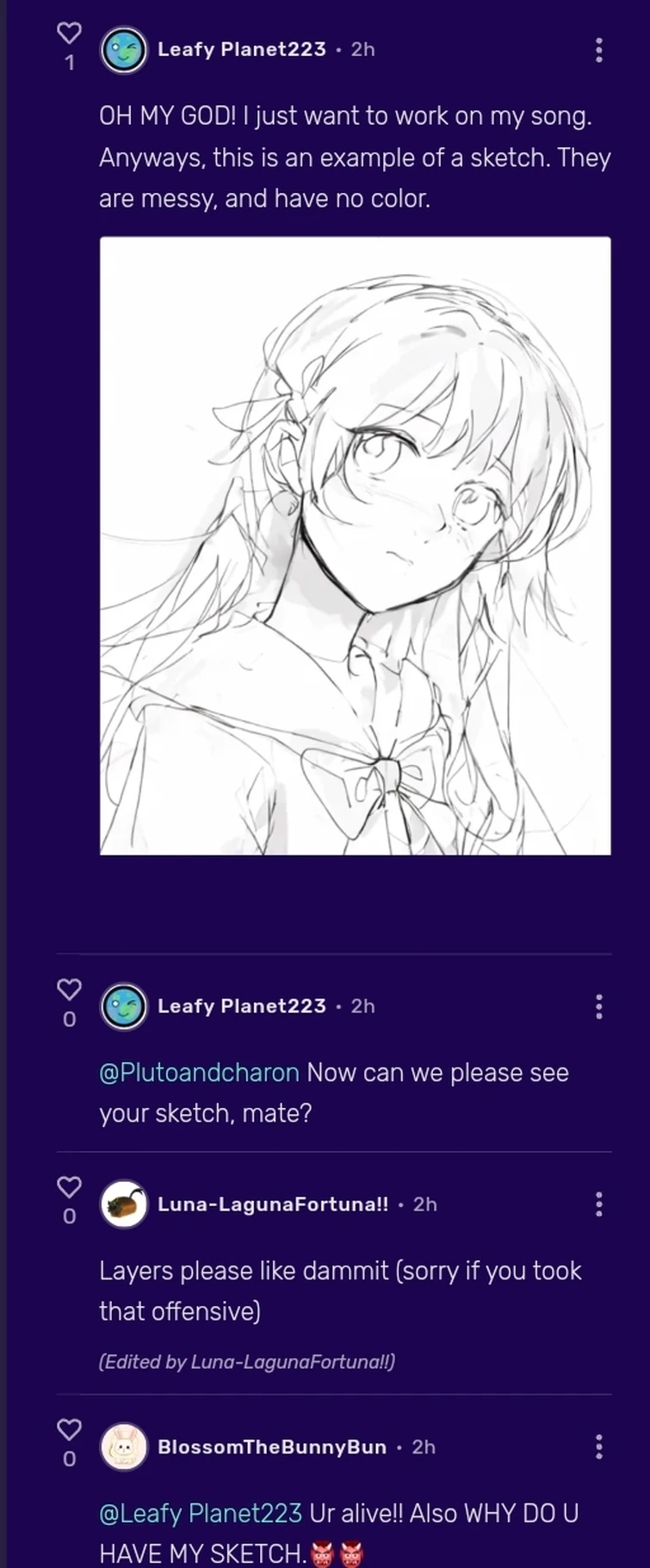Like Leafy Planet223's reply to Plutoandcharon
650x1568 pixels.
click(x=69, y=989)
